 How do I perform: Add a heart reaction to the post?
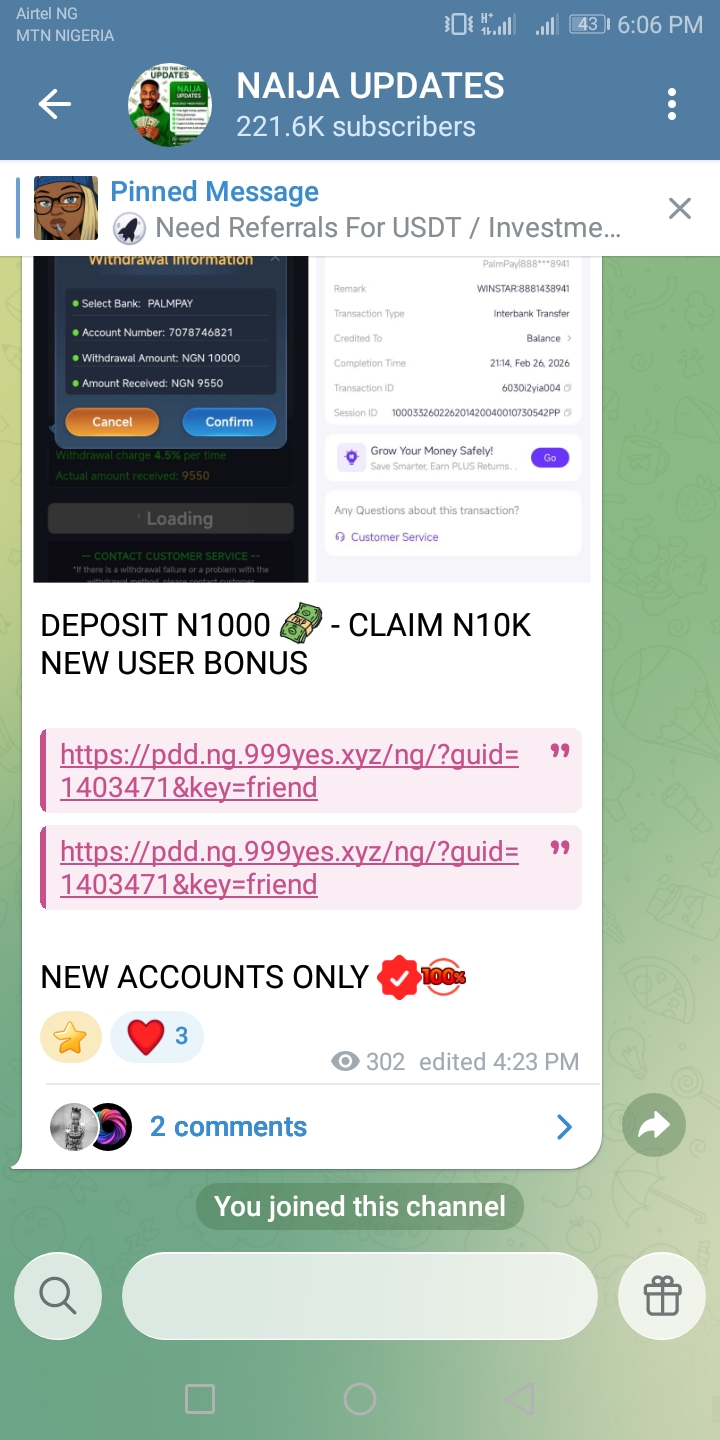[x=156, y=1037]
